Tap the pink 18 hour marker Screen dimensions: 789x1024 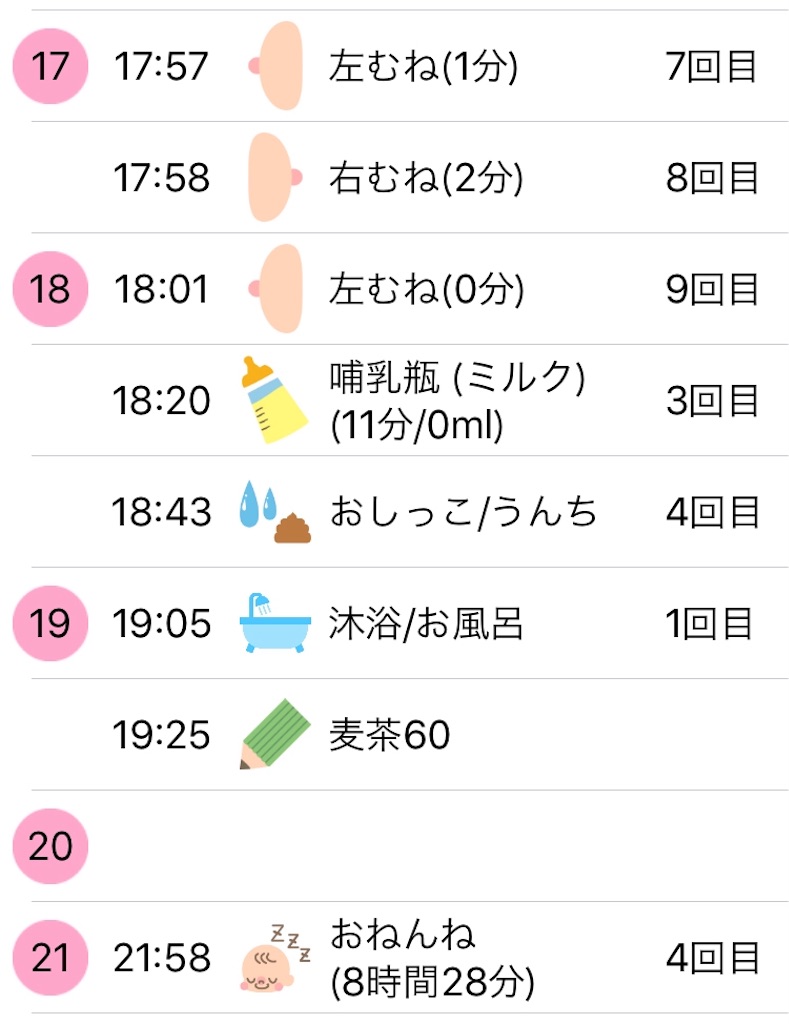[x=48, y=290]
